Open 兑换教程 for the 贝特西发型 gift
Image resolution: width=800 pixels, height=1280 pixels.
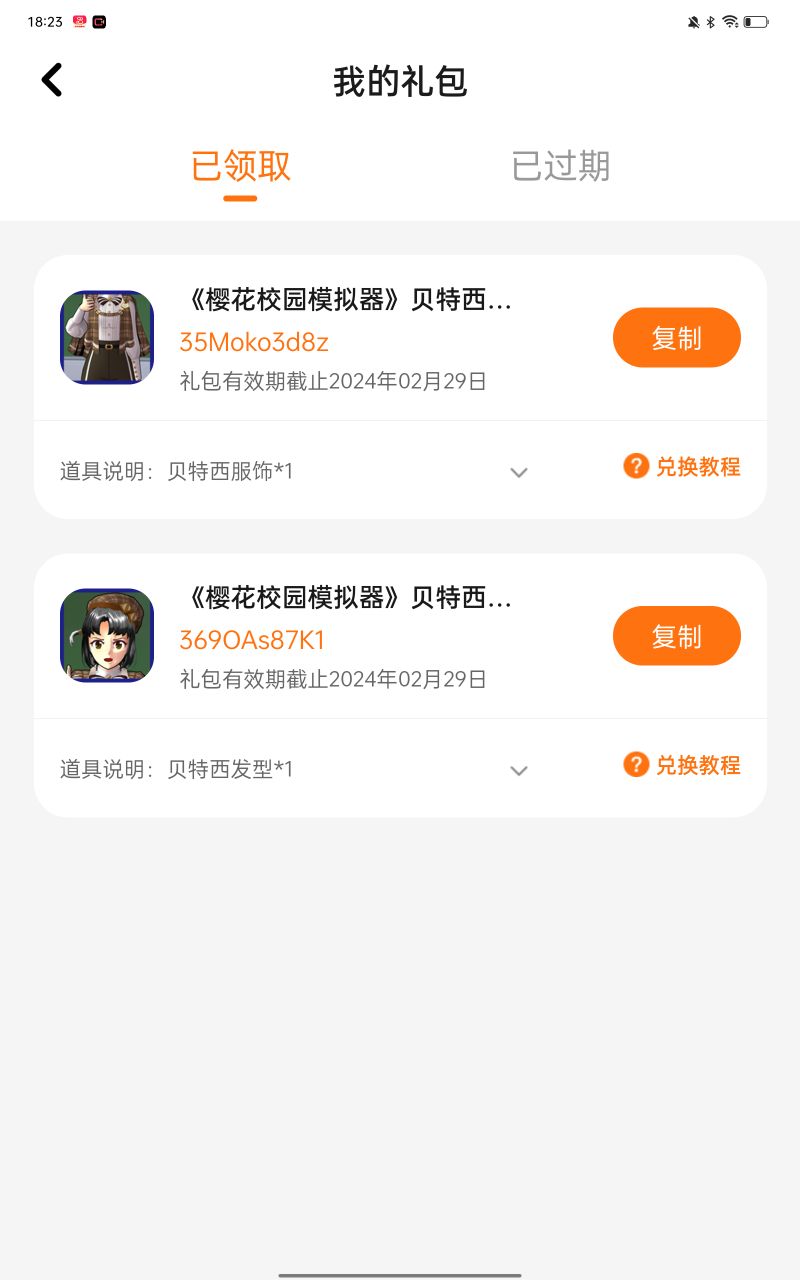[682, 765]
